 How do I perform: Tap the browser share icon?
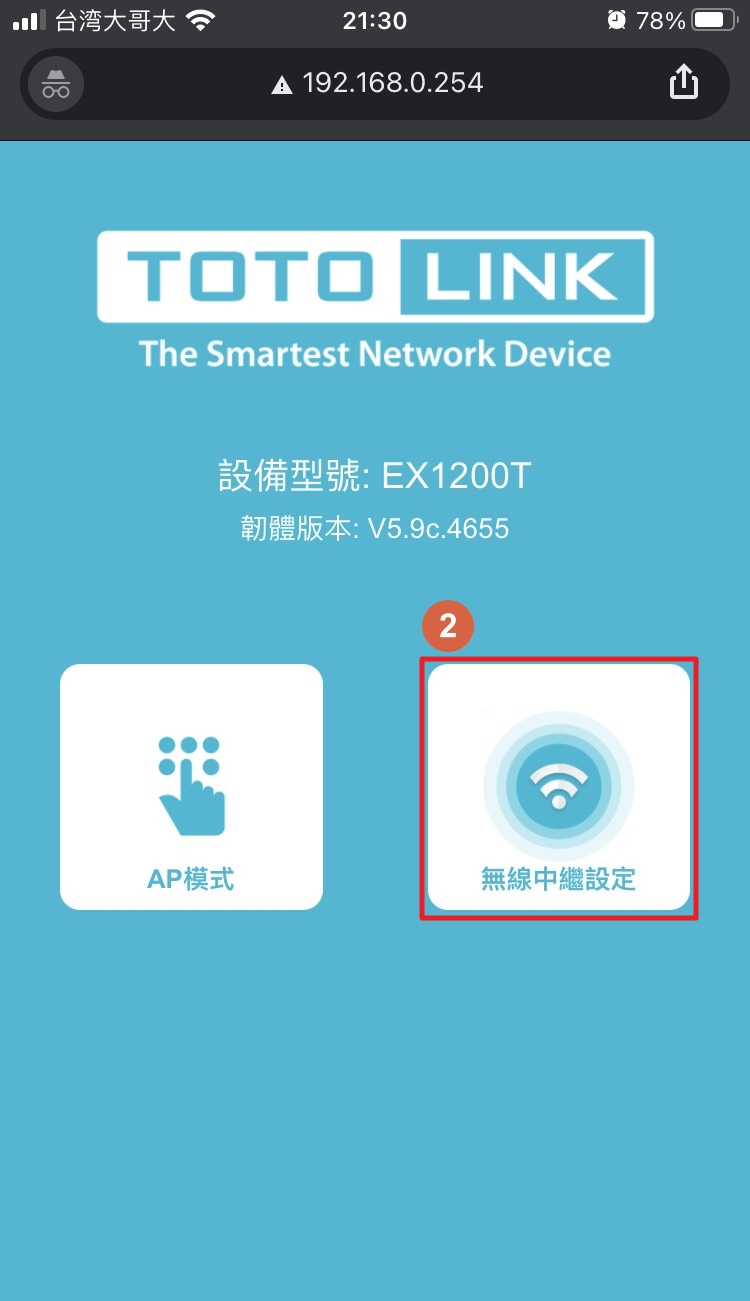click(683, 83)
